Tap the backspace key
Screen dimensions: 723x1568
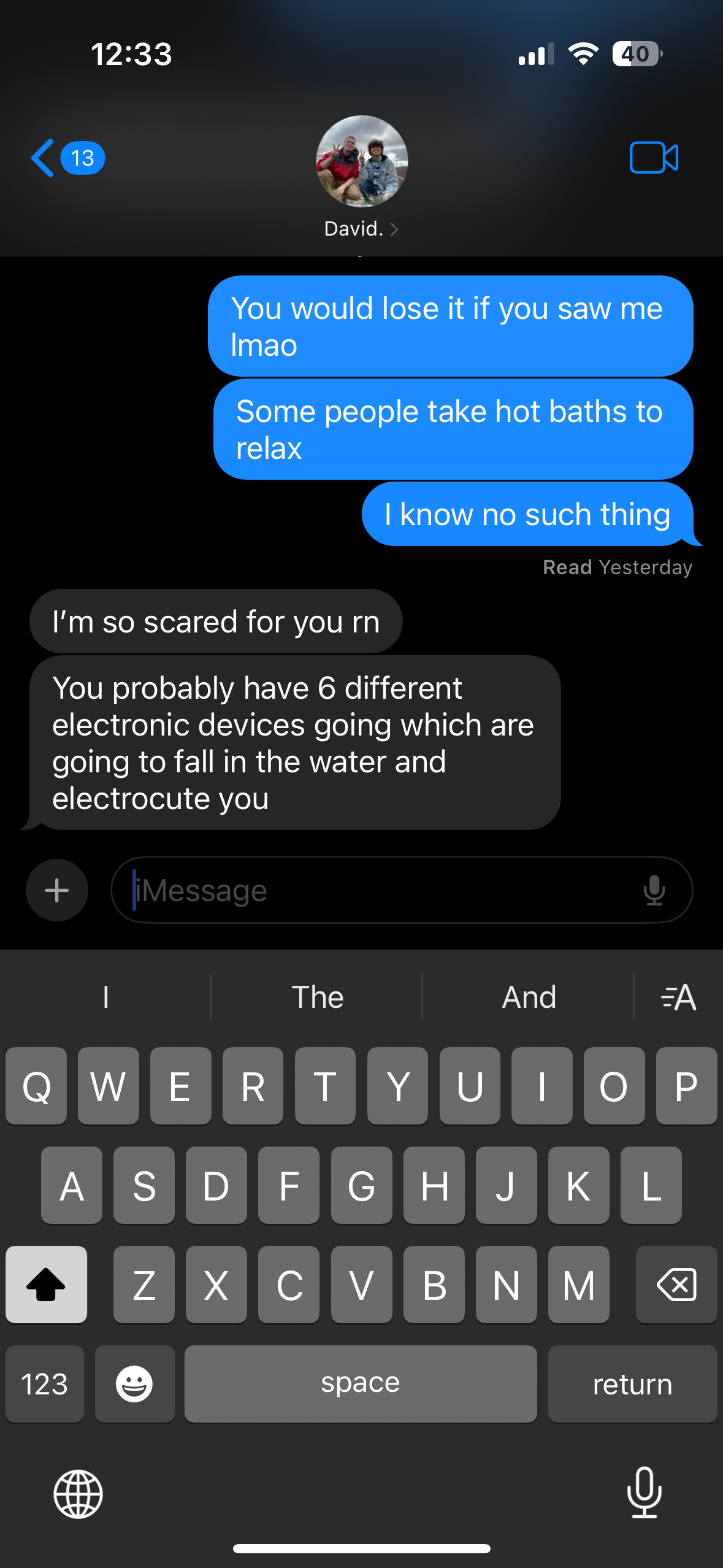[x=676, y=1285]
